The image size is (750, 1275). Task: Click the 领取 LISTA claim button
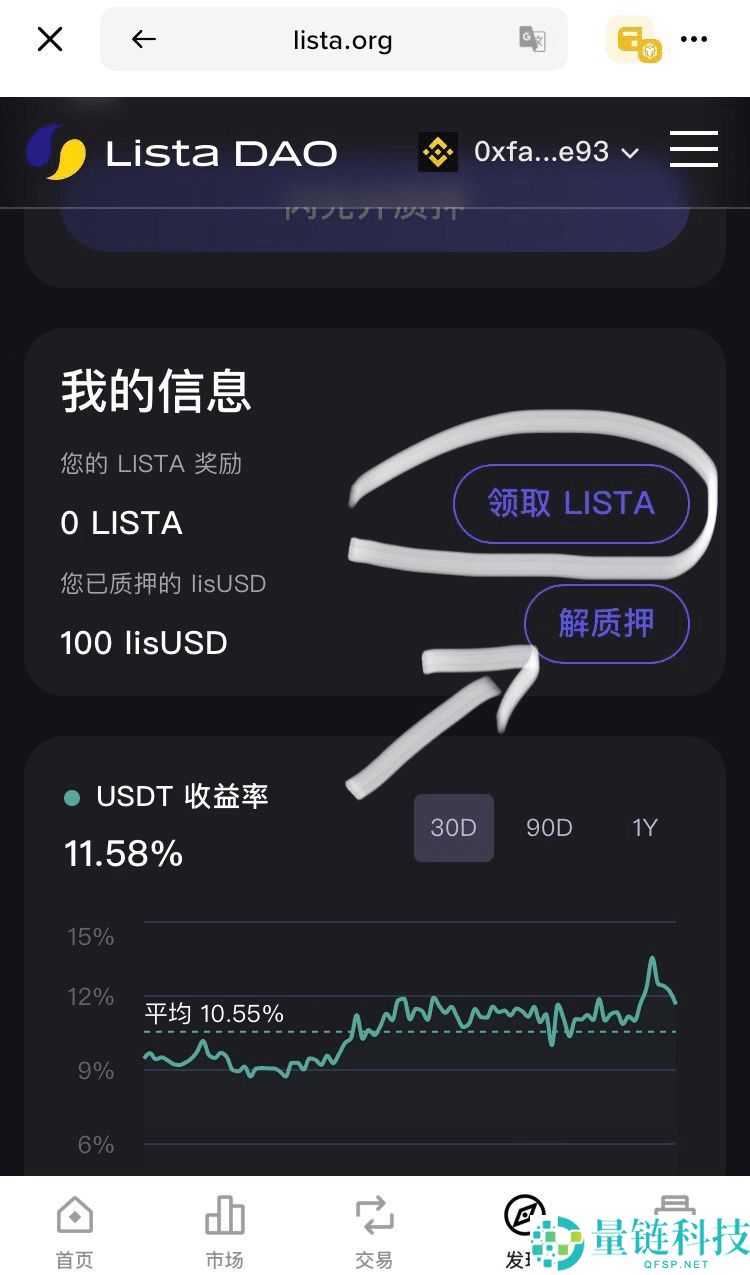[x=571, y=504]
